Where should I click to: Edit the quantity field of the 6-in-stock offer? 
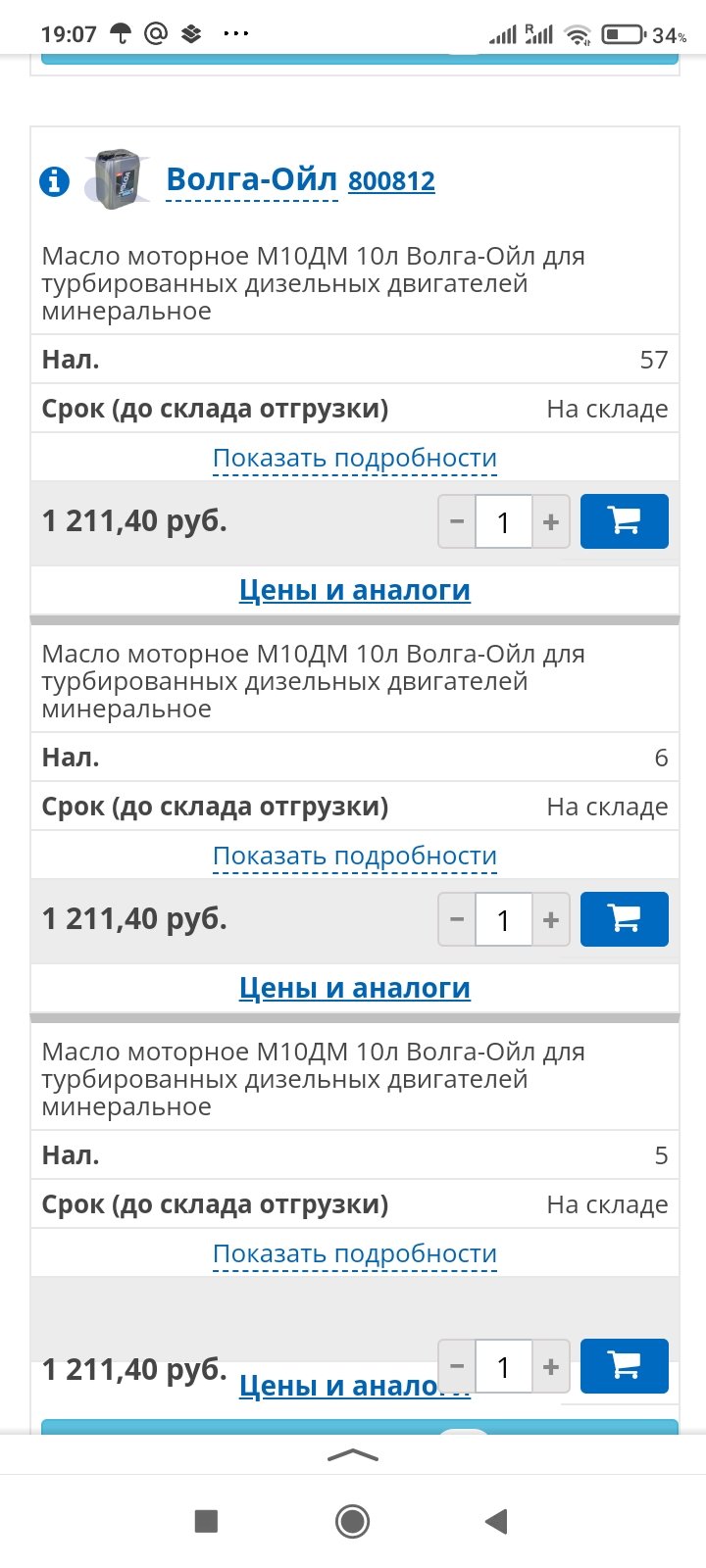click(504, 919)
